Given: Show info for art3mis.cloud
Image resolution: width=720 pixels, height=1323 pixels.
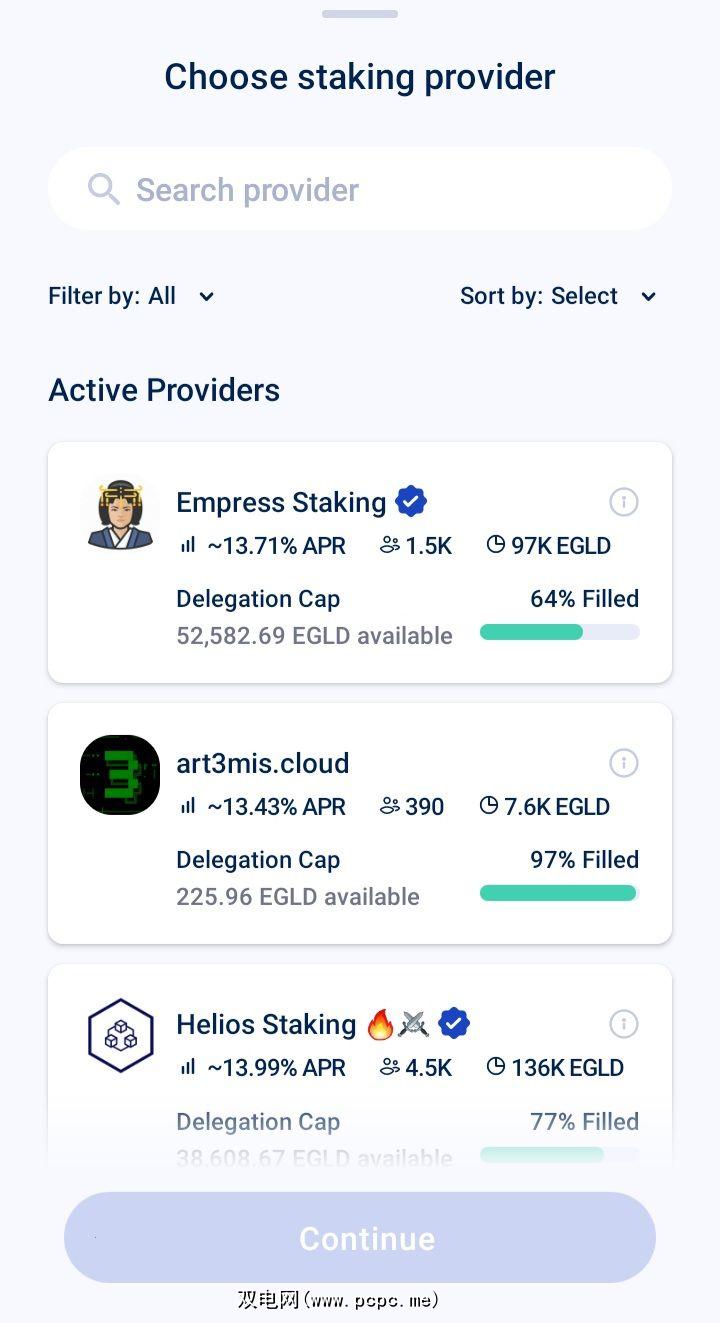Looking at the screenshot, I should [624, 764].
